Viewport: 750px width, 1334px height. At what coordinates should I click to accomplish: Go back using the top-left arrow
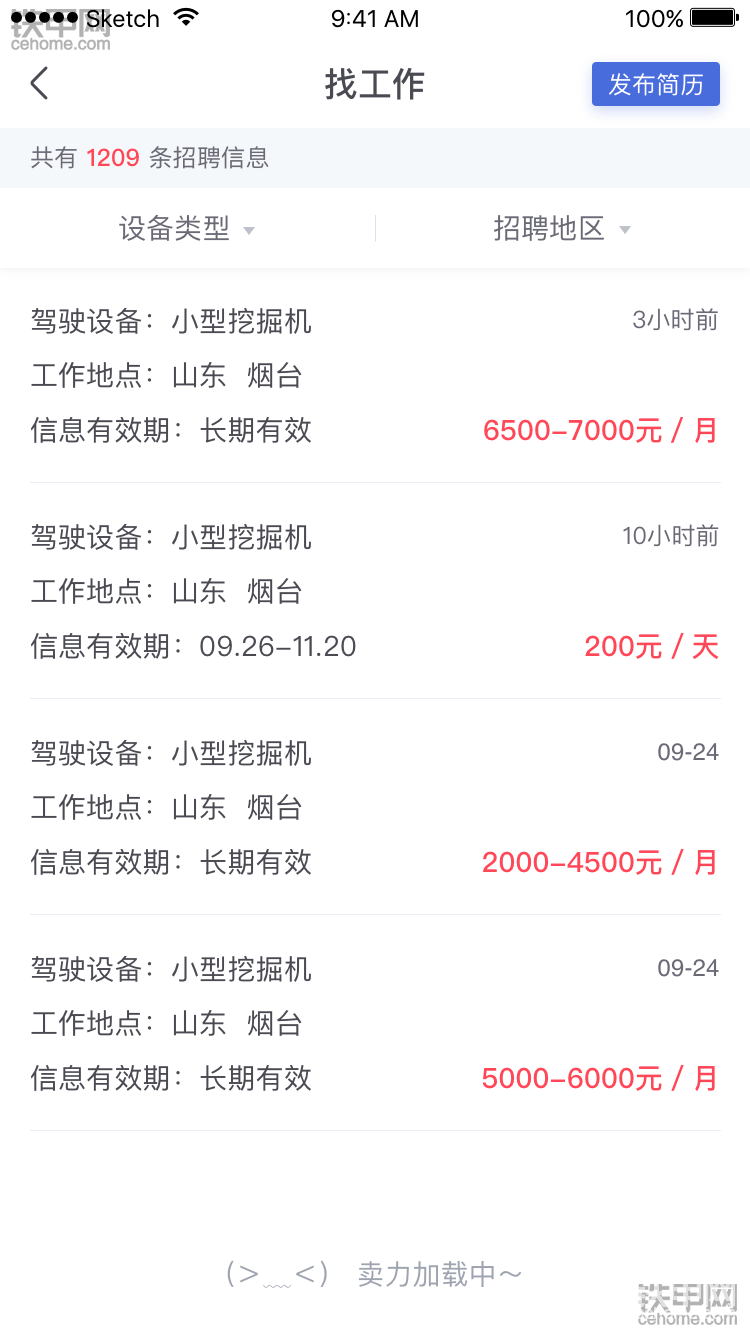click(x=39, y=84)
